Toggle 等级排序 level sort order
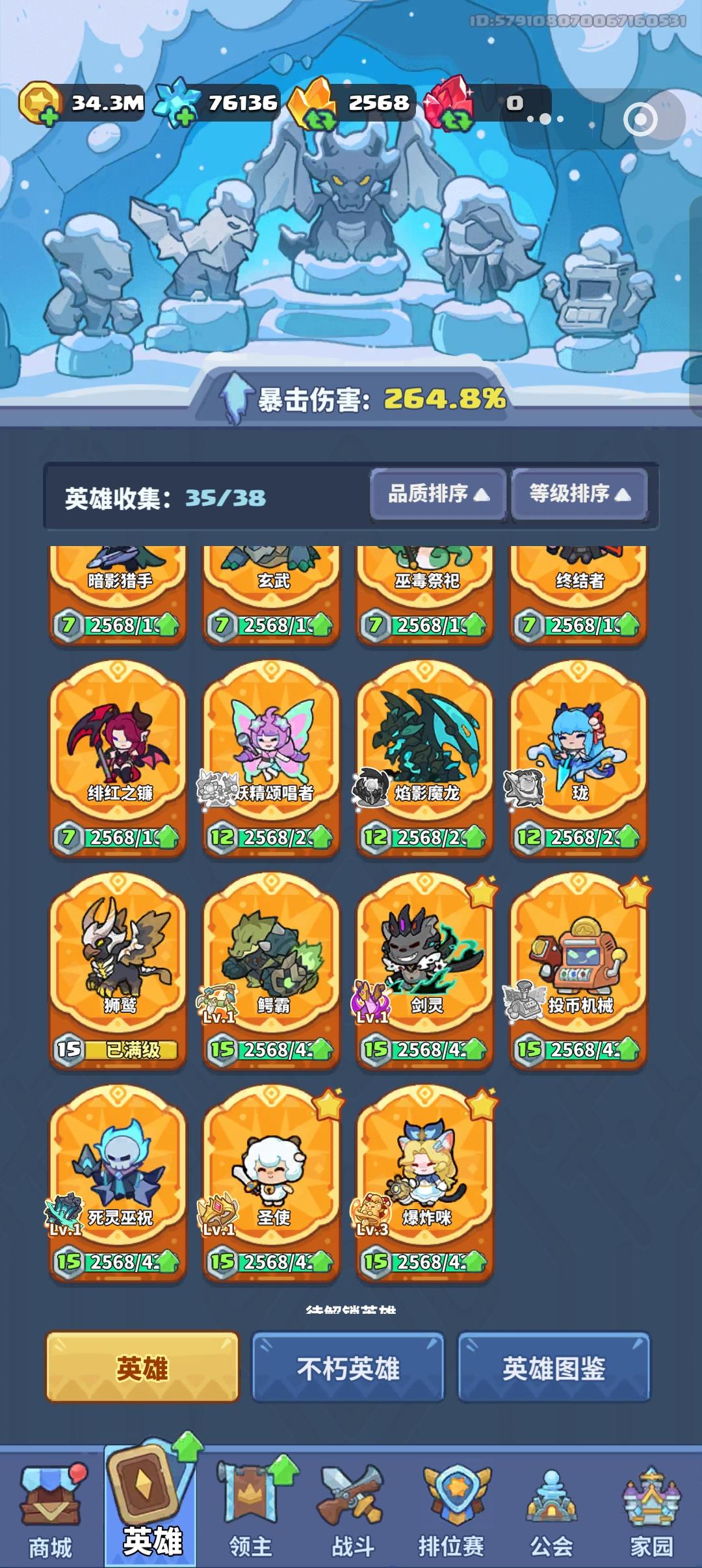Screen dimensions: 702x1568 pyautogui.click(x=577, y=494)
